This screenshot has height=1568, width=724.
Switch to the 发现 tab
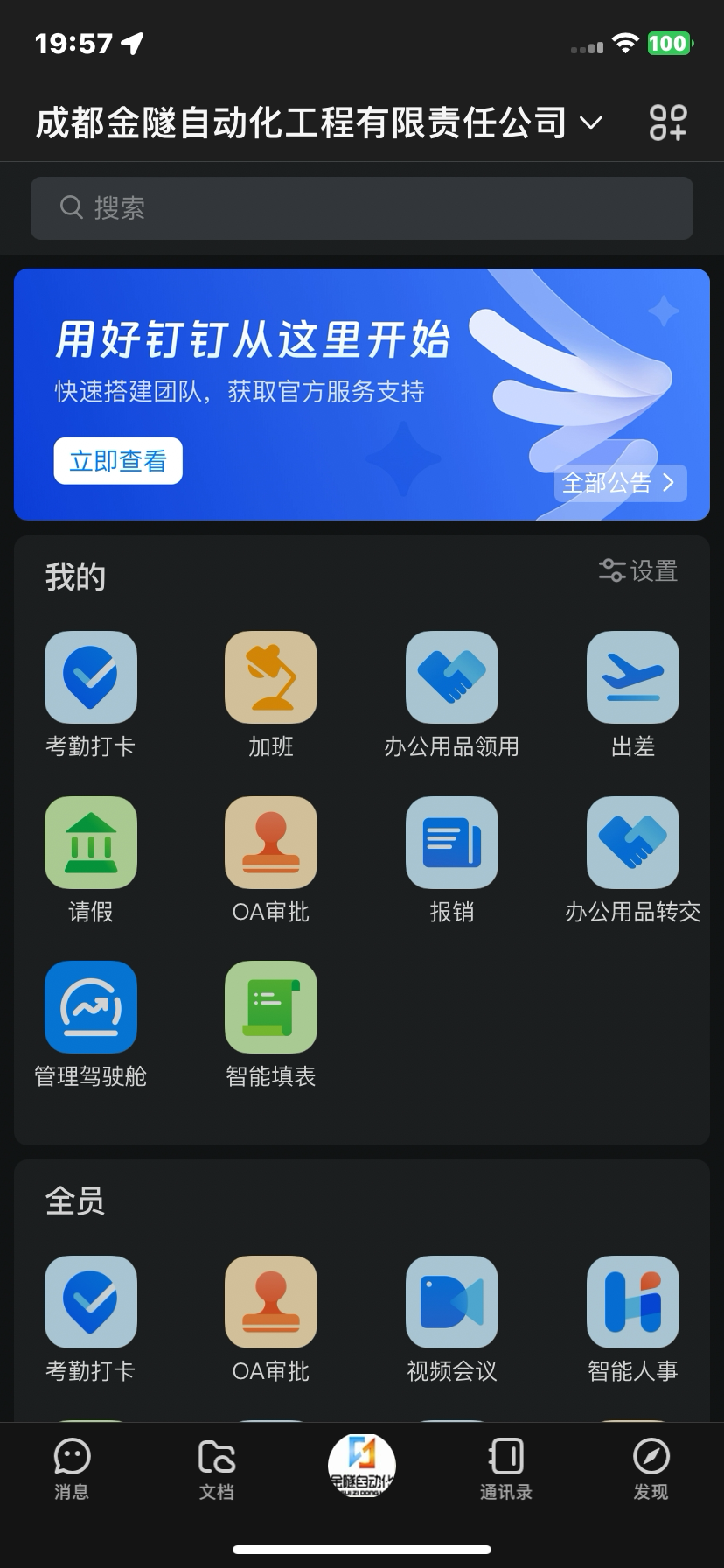tap(651, 1468)
